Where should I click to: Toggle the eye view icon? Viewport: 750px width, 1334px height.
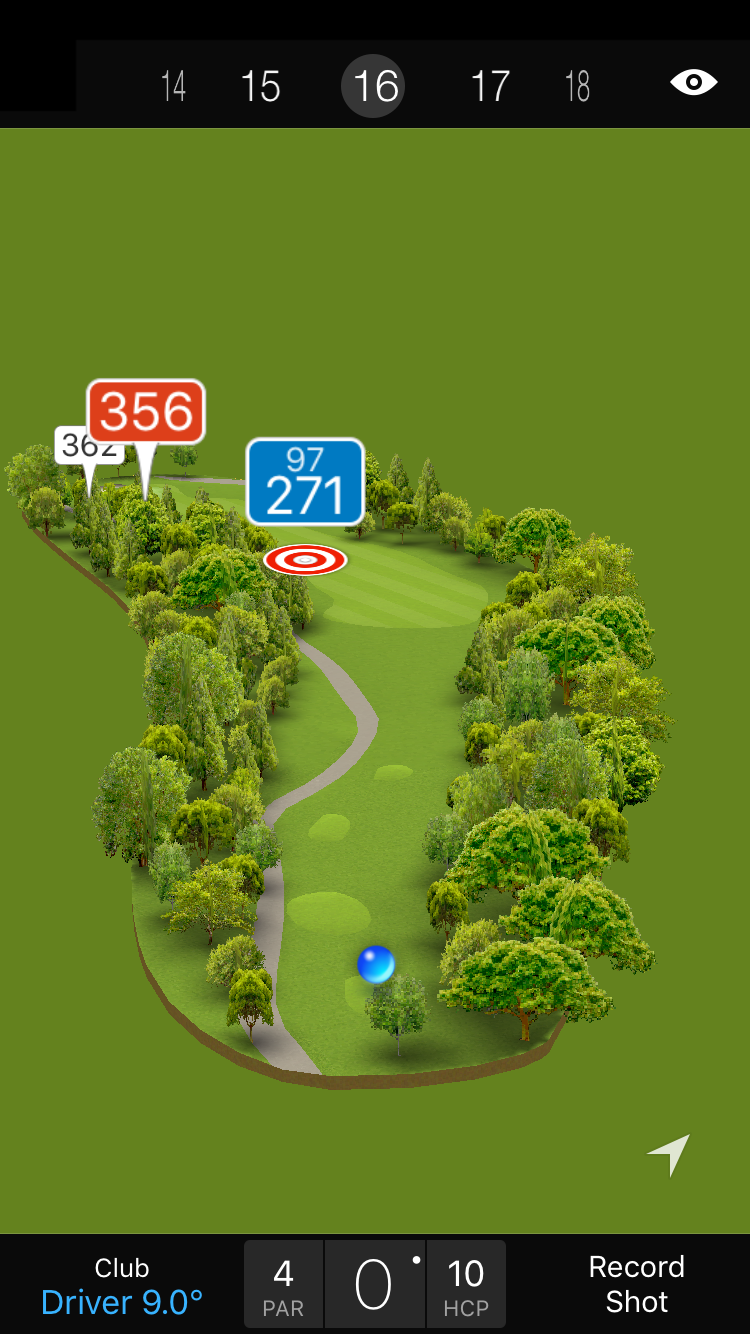(x=693, y=83)
